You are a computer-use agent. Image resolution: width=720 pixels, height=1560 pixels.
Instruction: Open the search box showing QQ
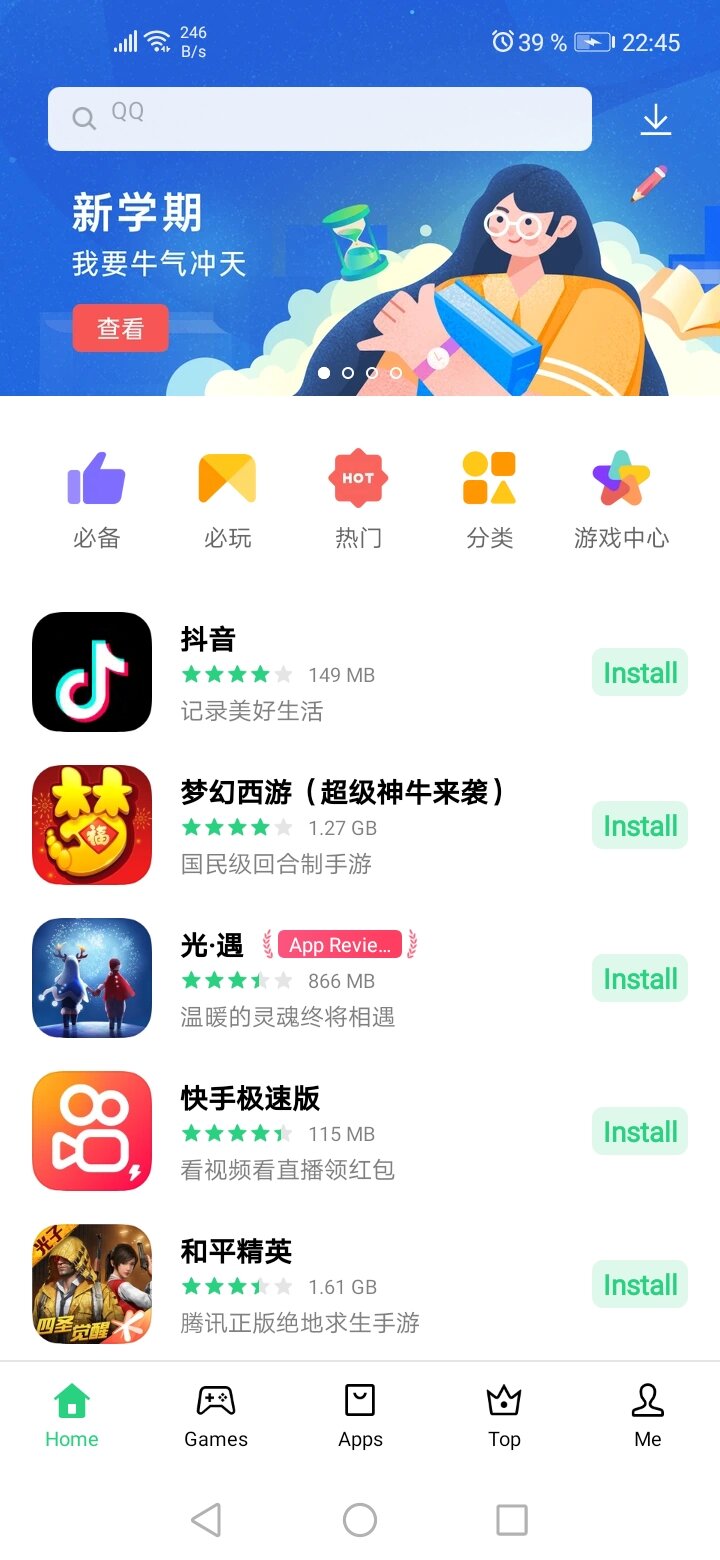pyautogui.click(x=320, y=119)
